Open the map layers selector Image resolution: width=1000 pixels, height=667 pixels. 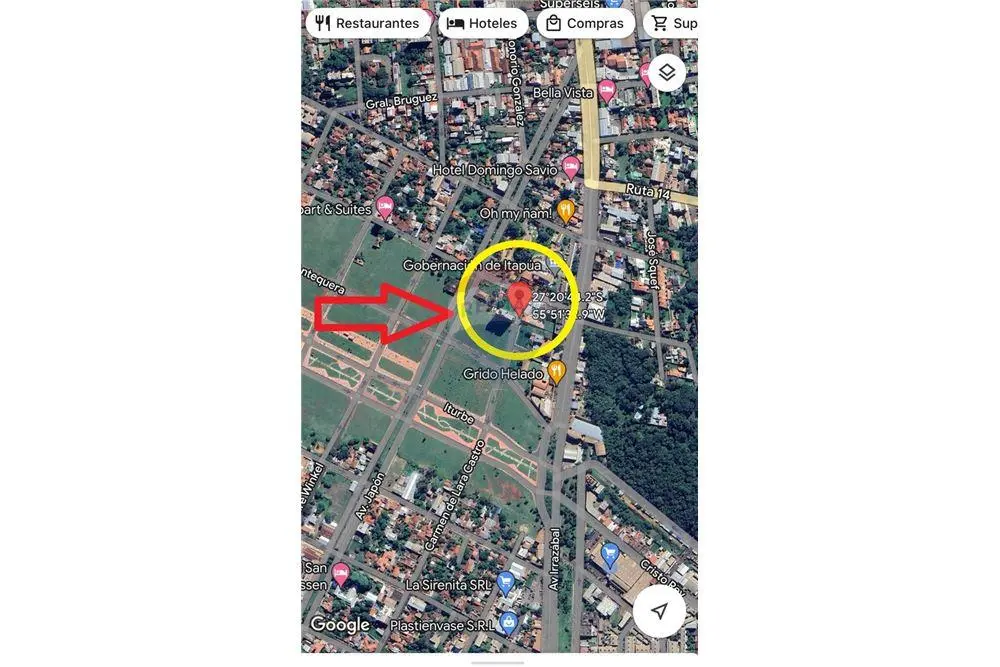pyautogui.click(x=667, y=72)
